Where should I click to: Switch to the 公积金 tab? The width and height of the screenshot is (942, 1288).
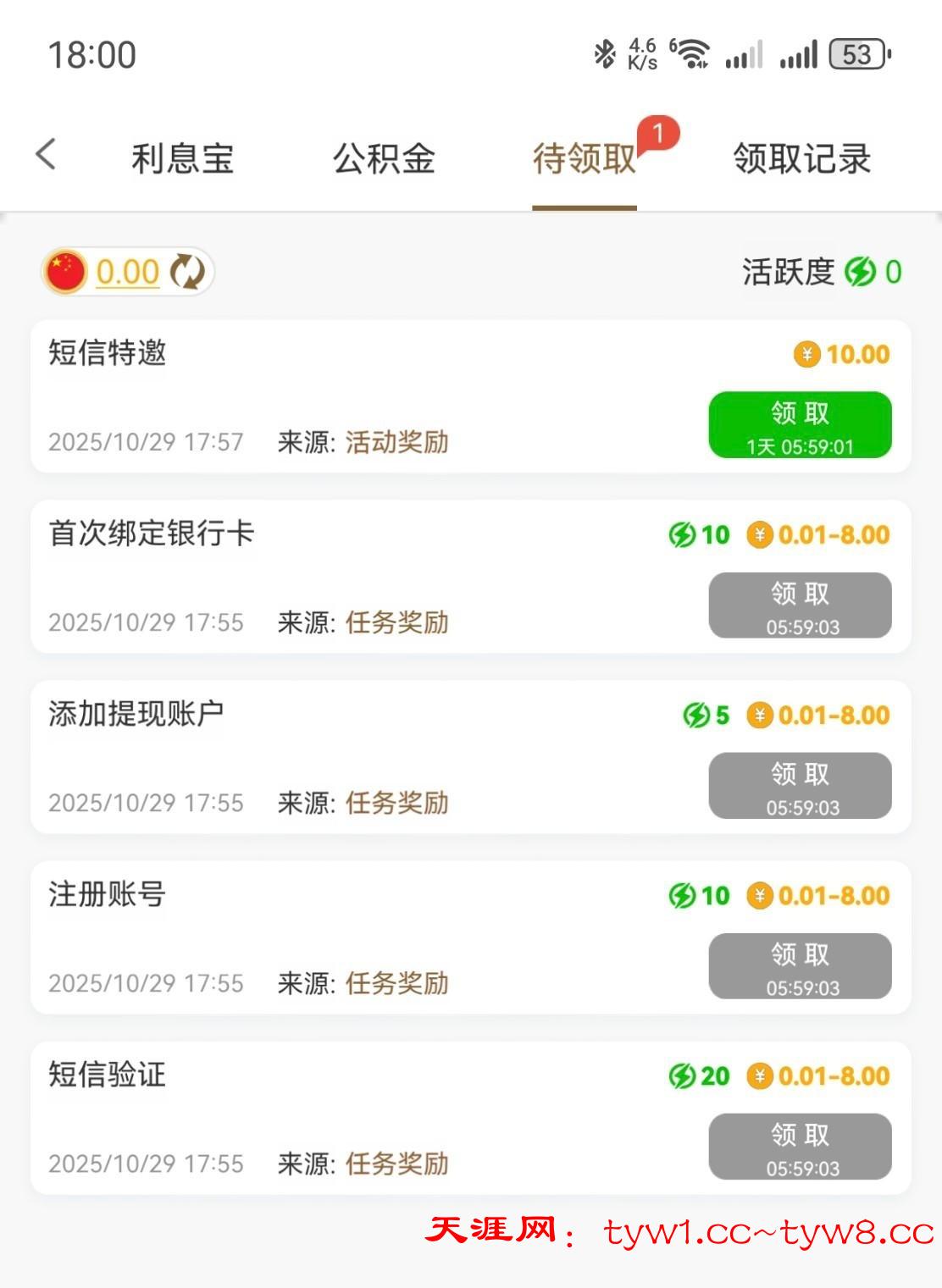384,158
